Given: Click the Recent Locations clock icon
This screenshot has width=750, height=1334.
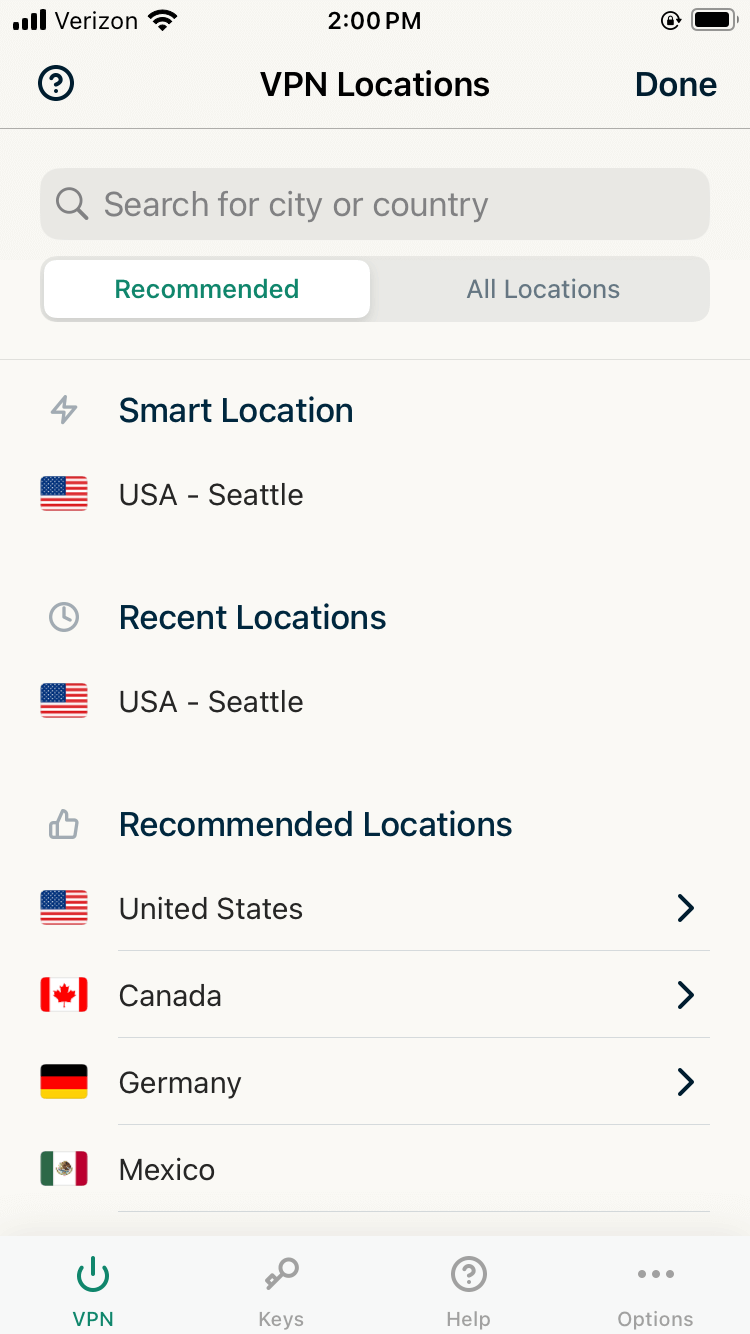Looking at the screenshot, I should point(63,617).
